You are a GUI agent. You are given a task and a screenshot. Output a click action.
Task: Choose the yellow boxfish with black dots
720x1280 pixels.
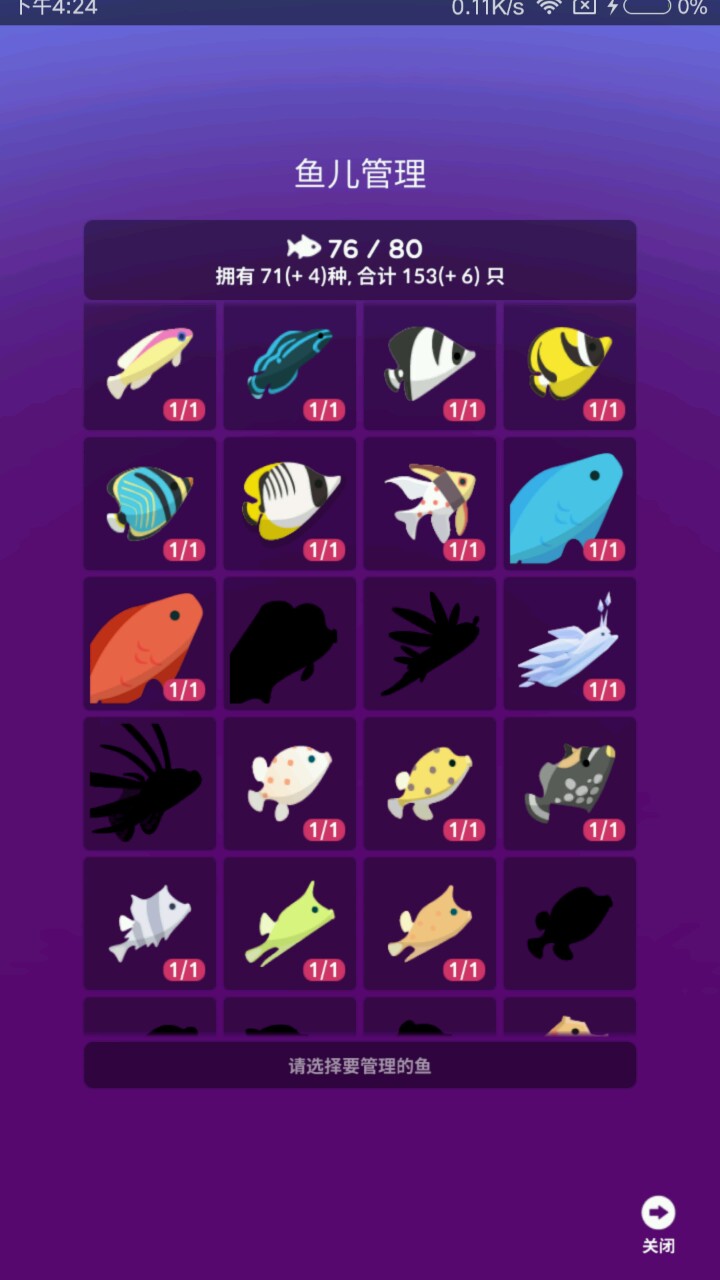click(430, 784)
